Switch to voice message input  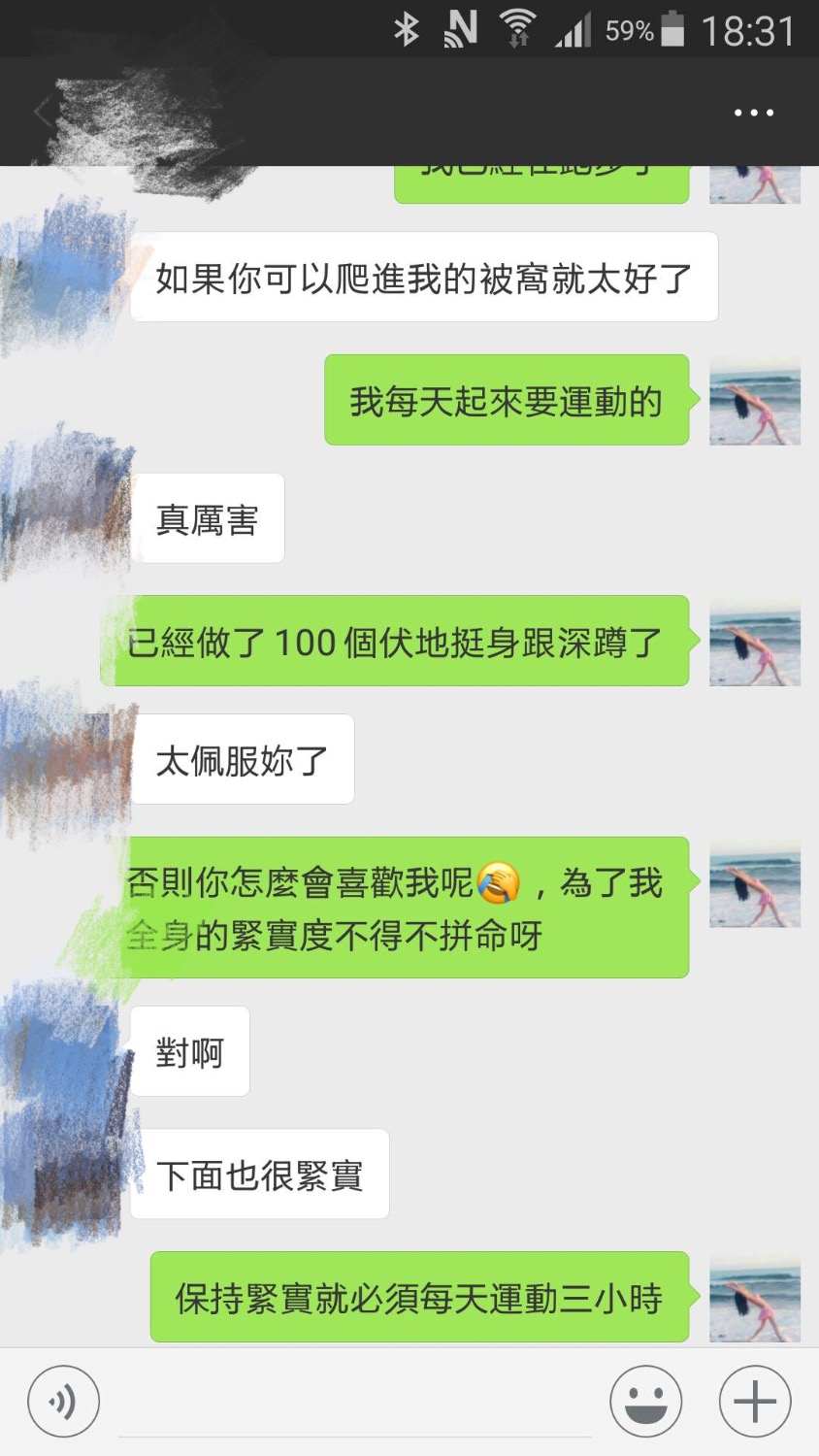63,1402
